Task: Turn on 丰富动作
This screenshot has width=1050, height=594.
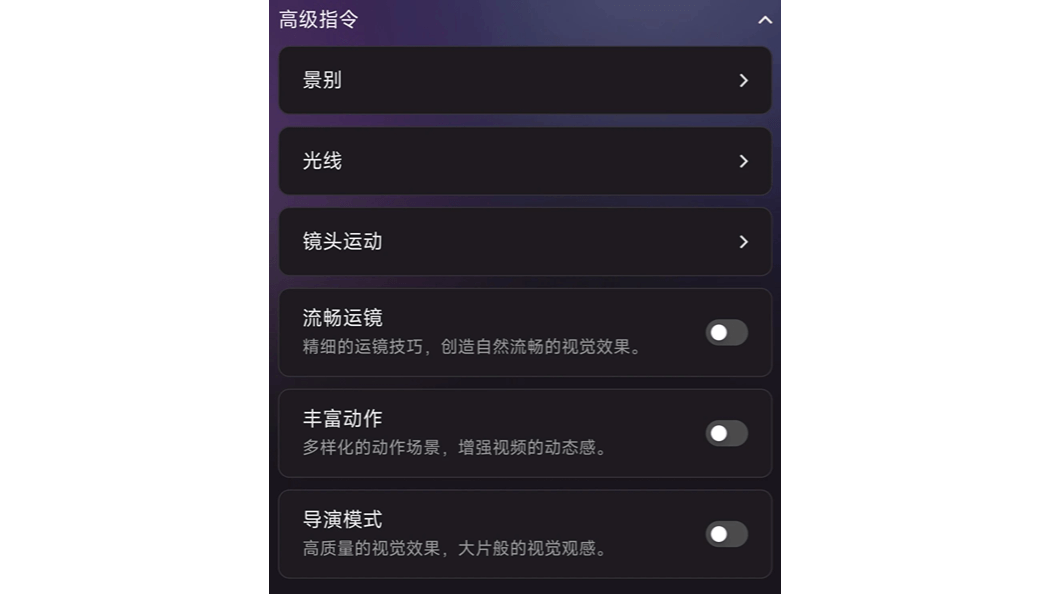Action: tap(726, 433)
